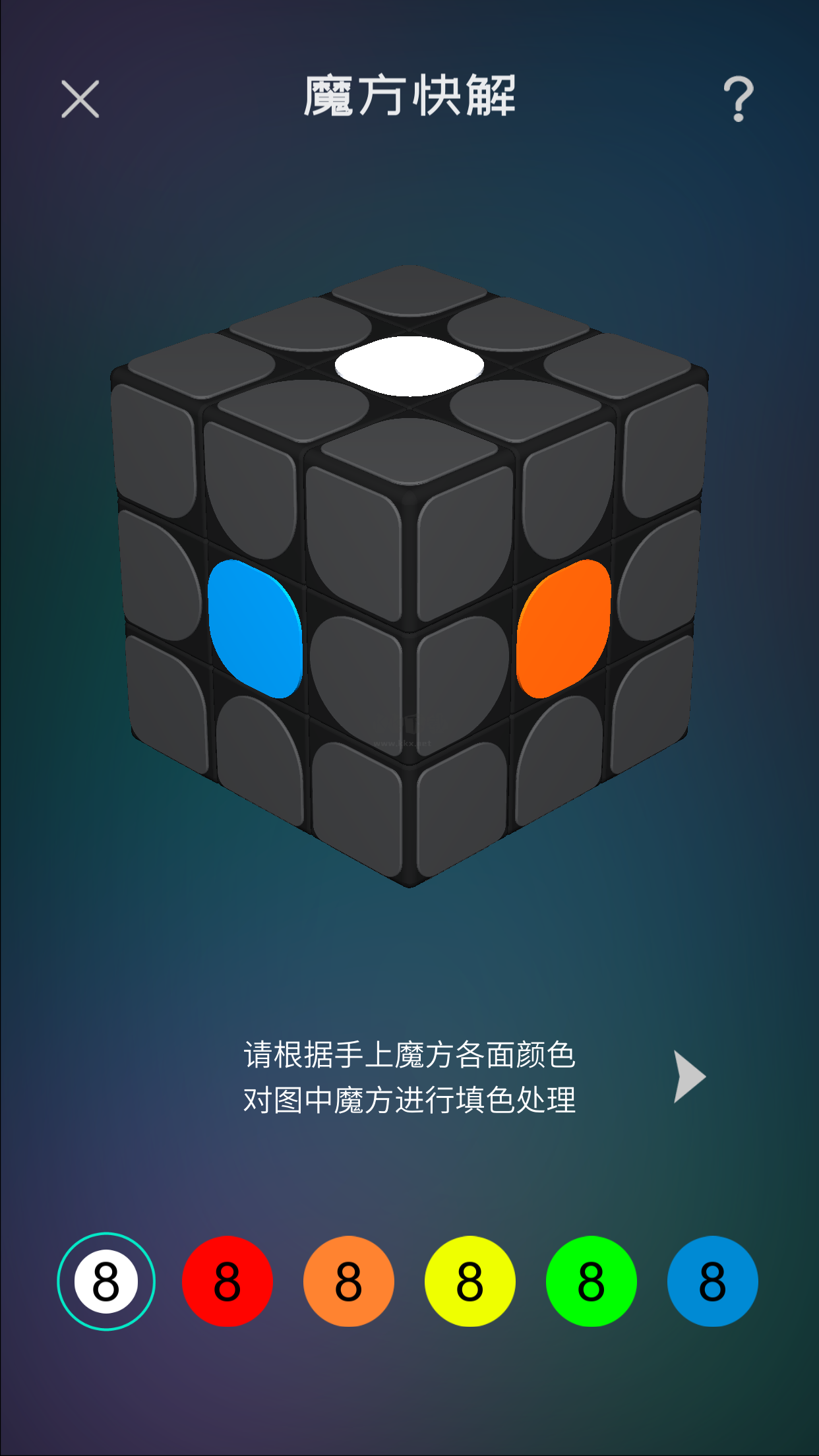
Task: Select the white center sticker on top face
Action: (409, 366)
